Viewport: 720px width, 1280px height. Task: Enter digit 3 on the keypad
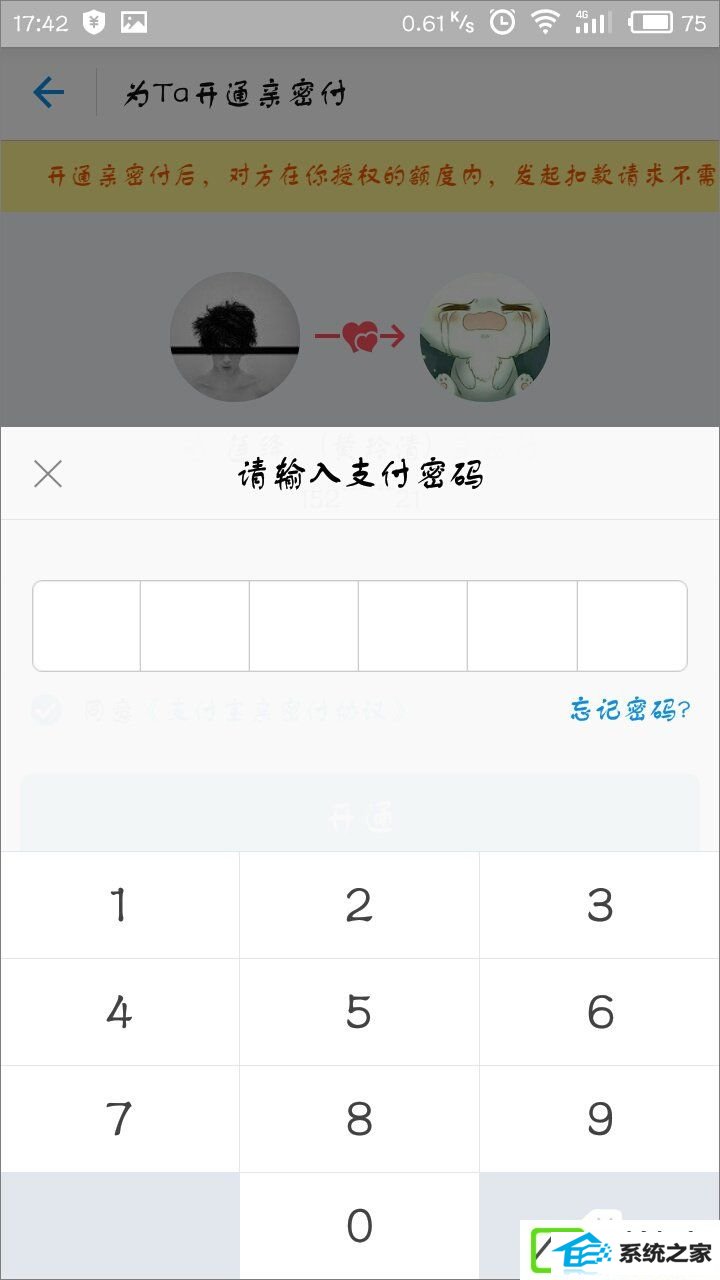600,905
